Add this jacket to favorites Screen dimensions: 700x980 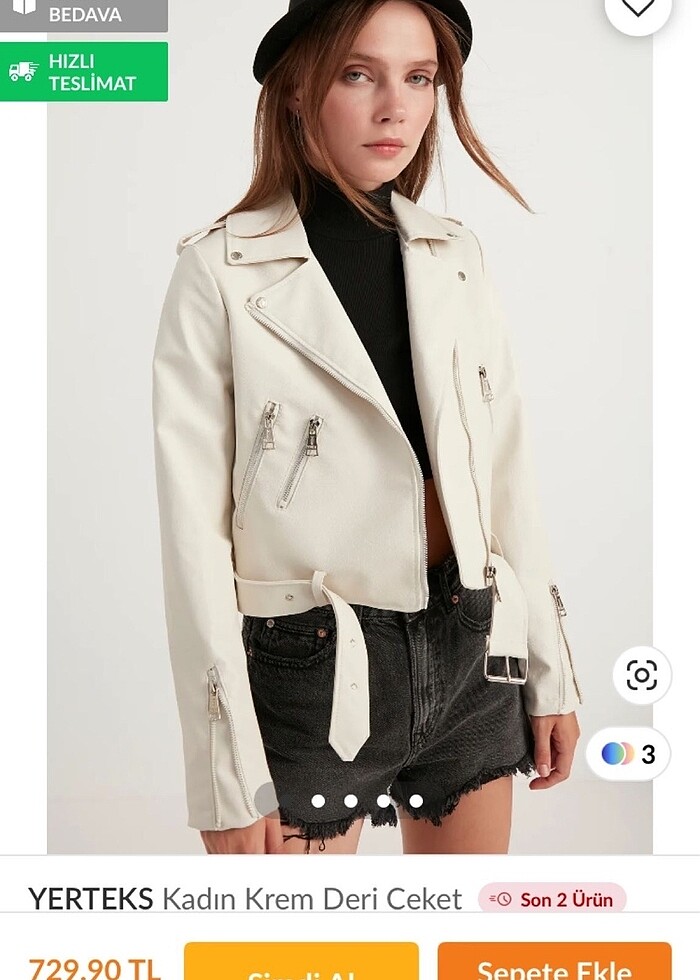point(637,8)
